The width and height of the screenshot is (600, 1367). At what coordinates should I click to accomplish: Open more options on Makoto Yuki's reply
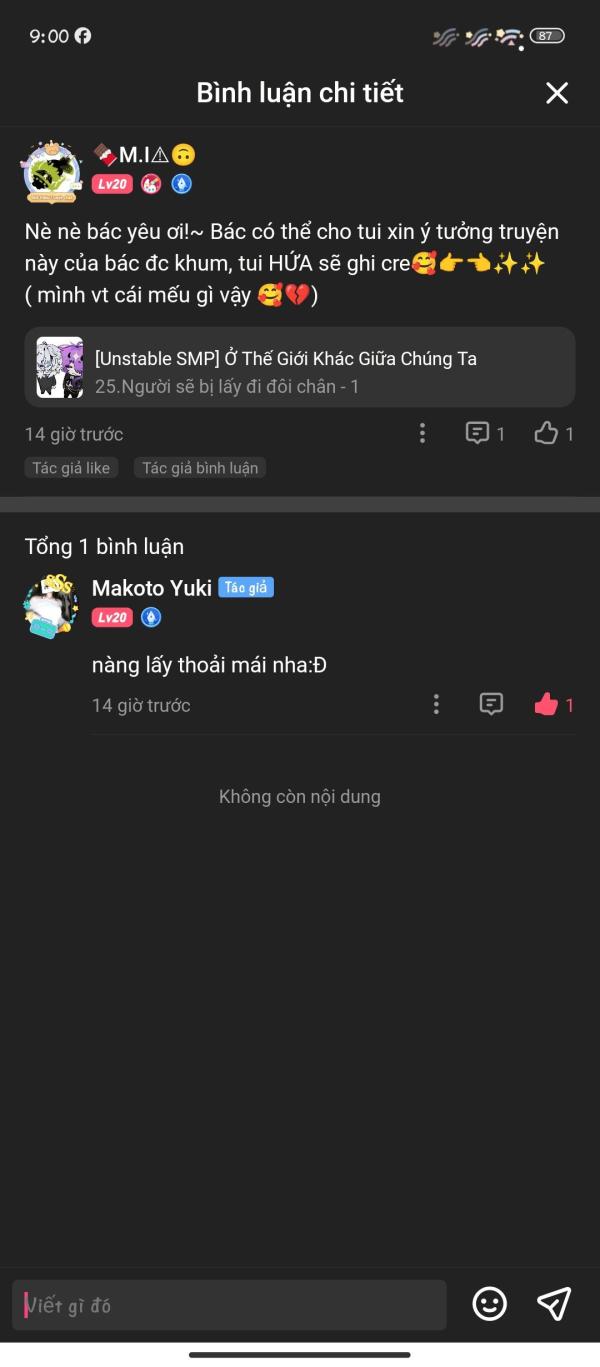[436, 704]
